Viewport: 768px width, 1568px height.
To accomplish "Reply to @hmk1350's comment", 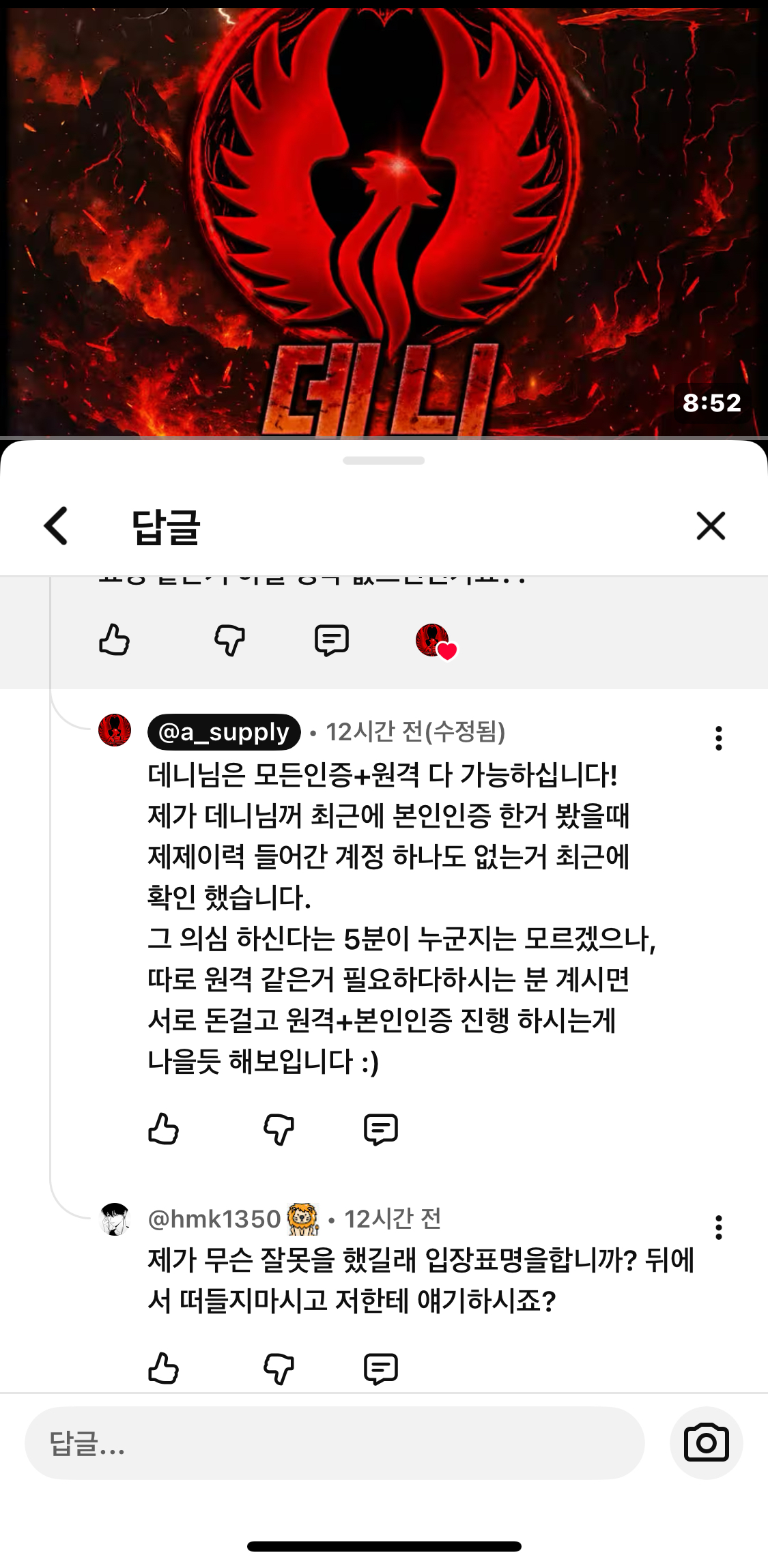I will (x=381, y=1368).
